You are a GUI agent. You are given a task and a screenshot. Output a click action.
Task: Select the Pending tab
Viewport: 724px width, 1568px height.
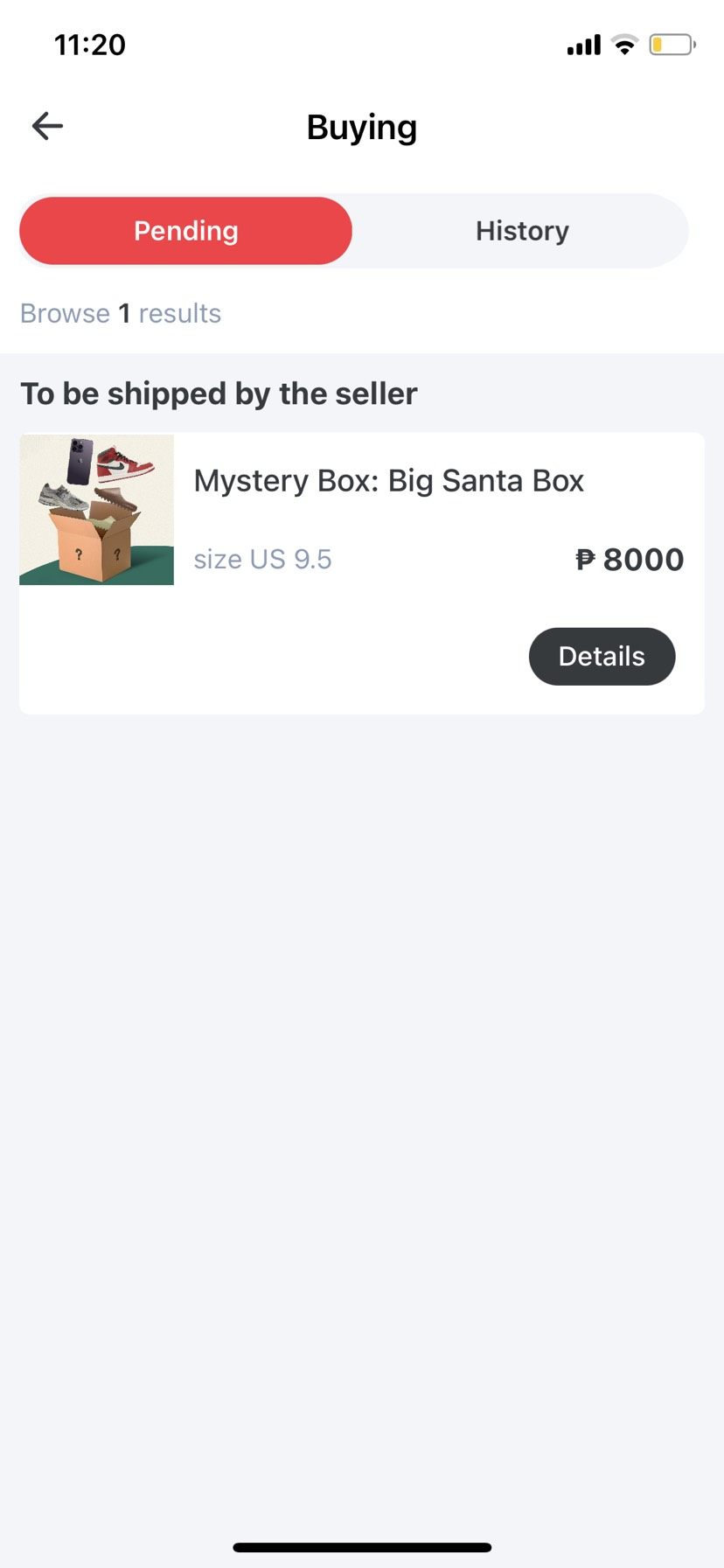[x=185, y=231]
